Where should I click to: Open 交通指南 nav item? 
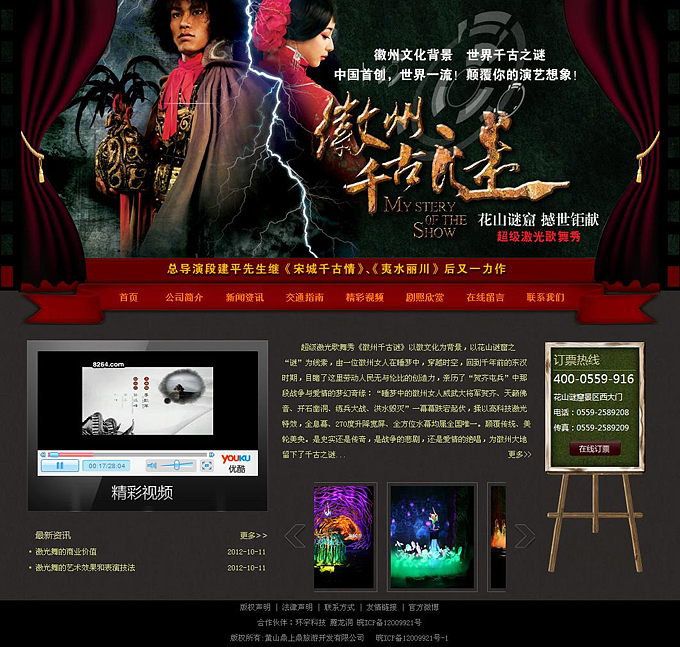coord(304,297)
